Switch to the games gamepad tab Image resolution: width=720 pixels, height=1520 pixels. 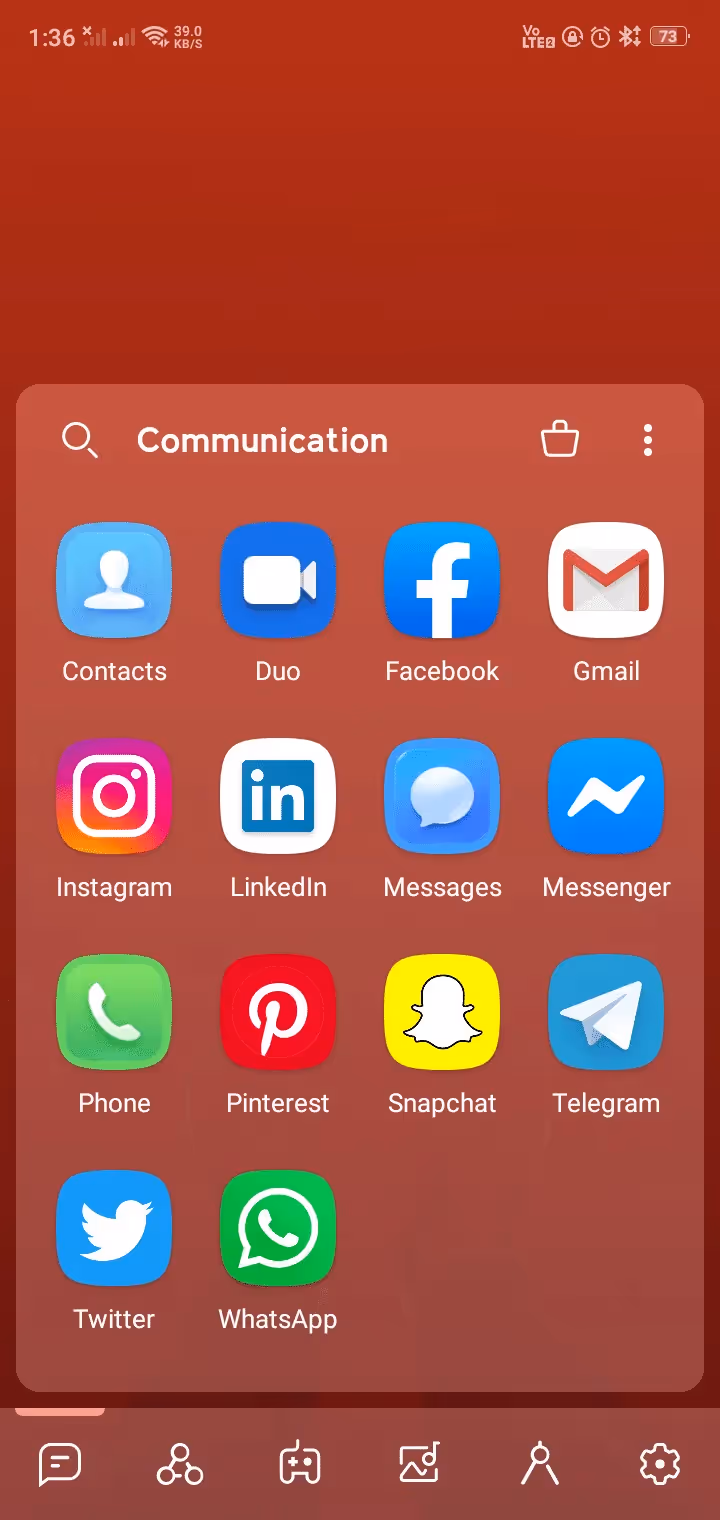(x=299, y=1463)
